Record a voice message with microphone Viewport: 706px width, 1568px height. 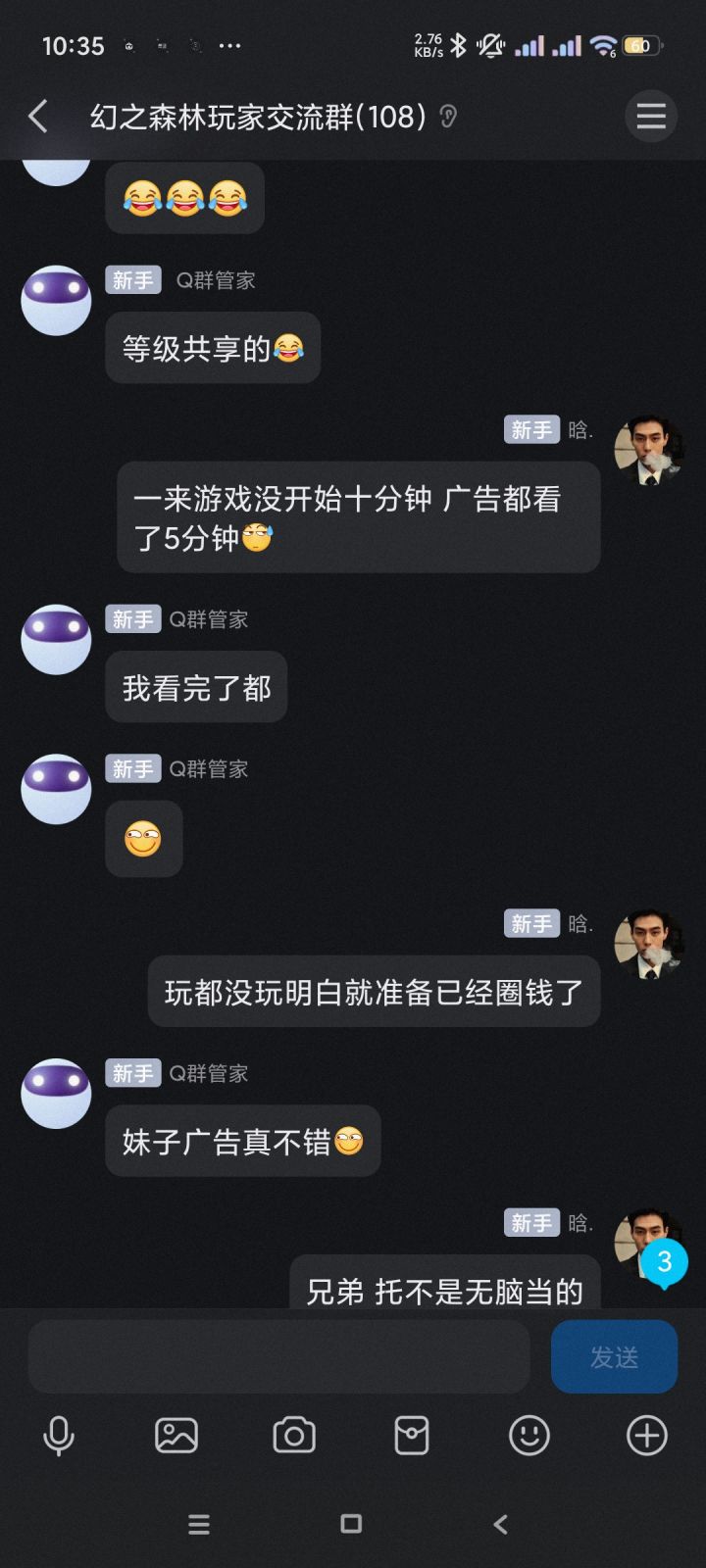point(59,1437)
